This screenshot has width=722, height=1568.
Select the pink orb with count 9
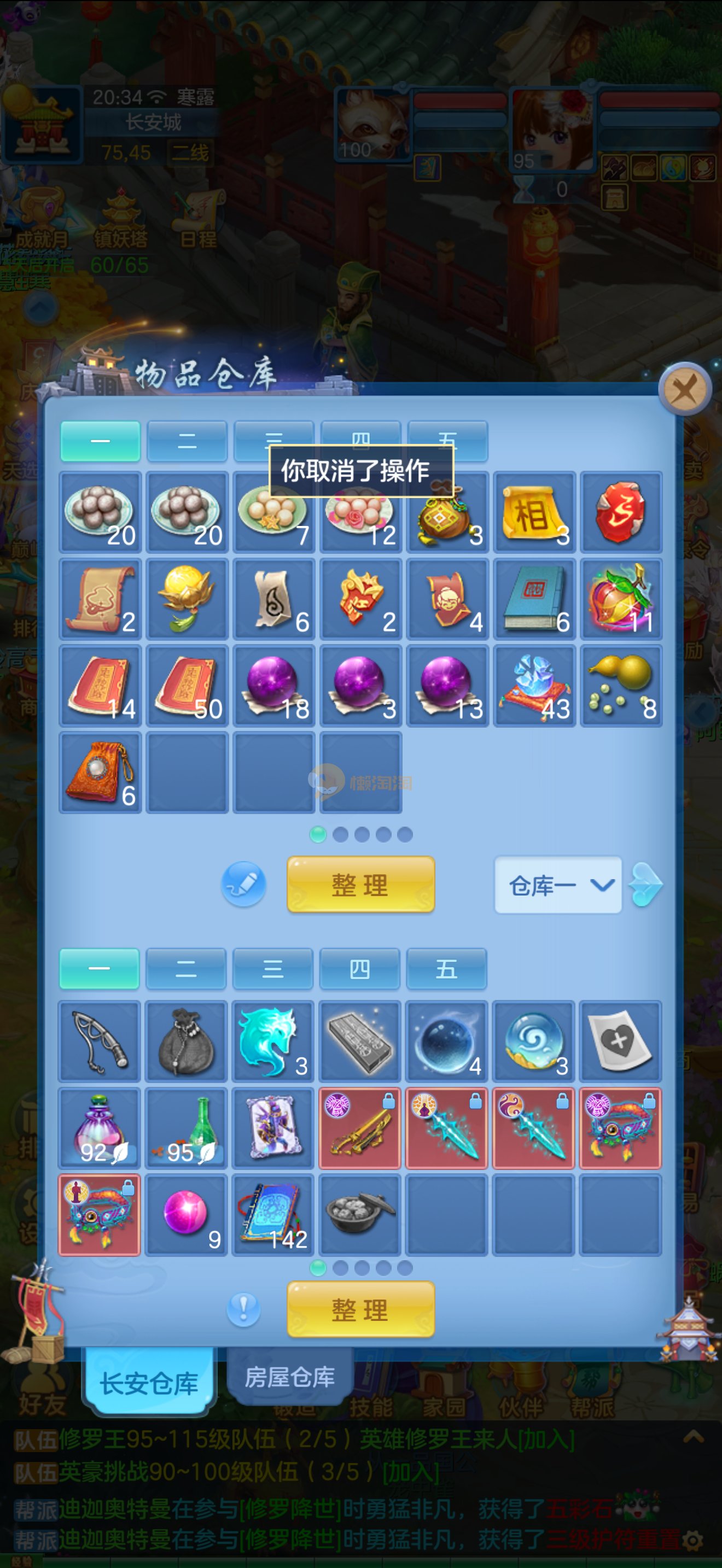coord(187,1215)
